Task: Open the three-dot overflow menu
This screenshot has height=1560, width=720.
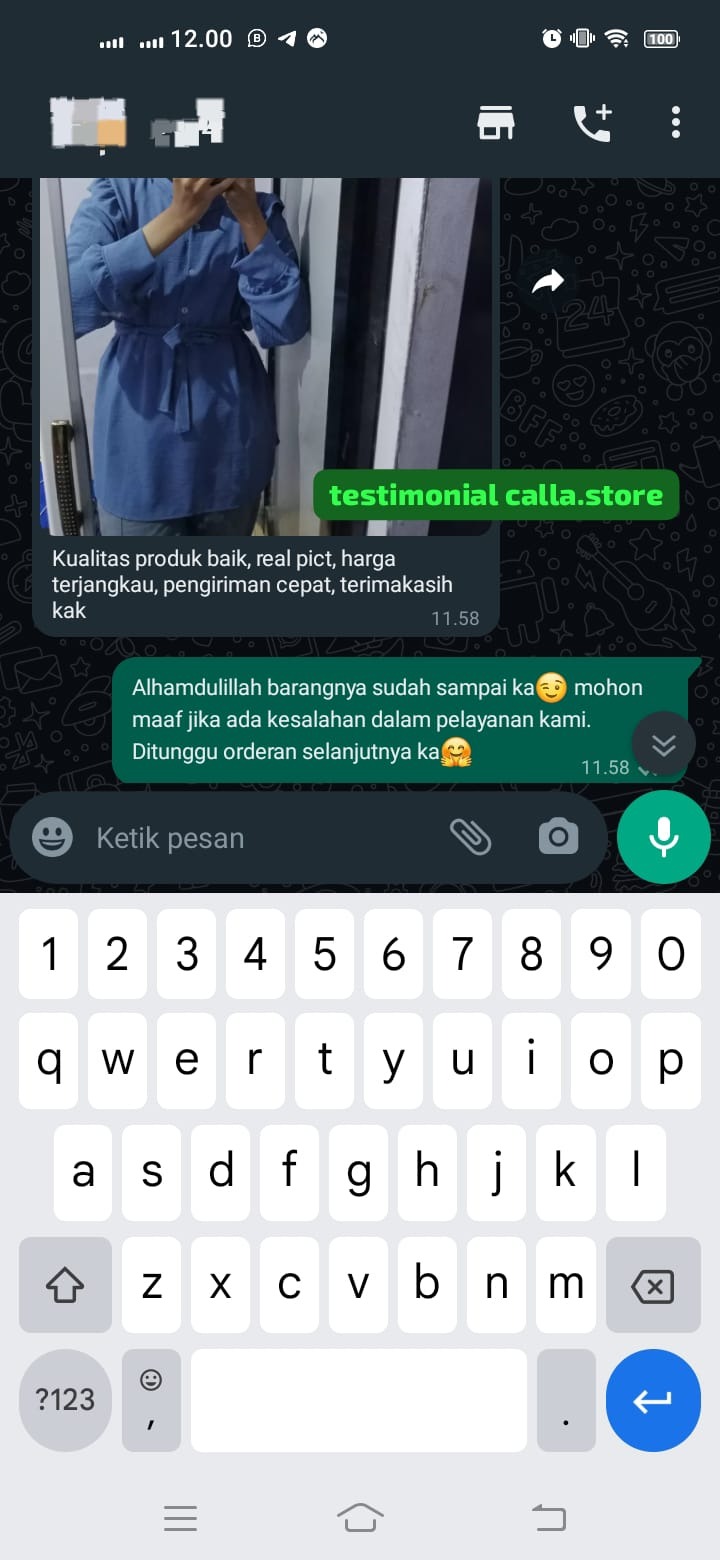Action: coord(676,123)
